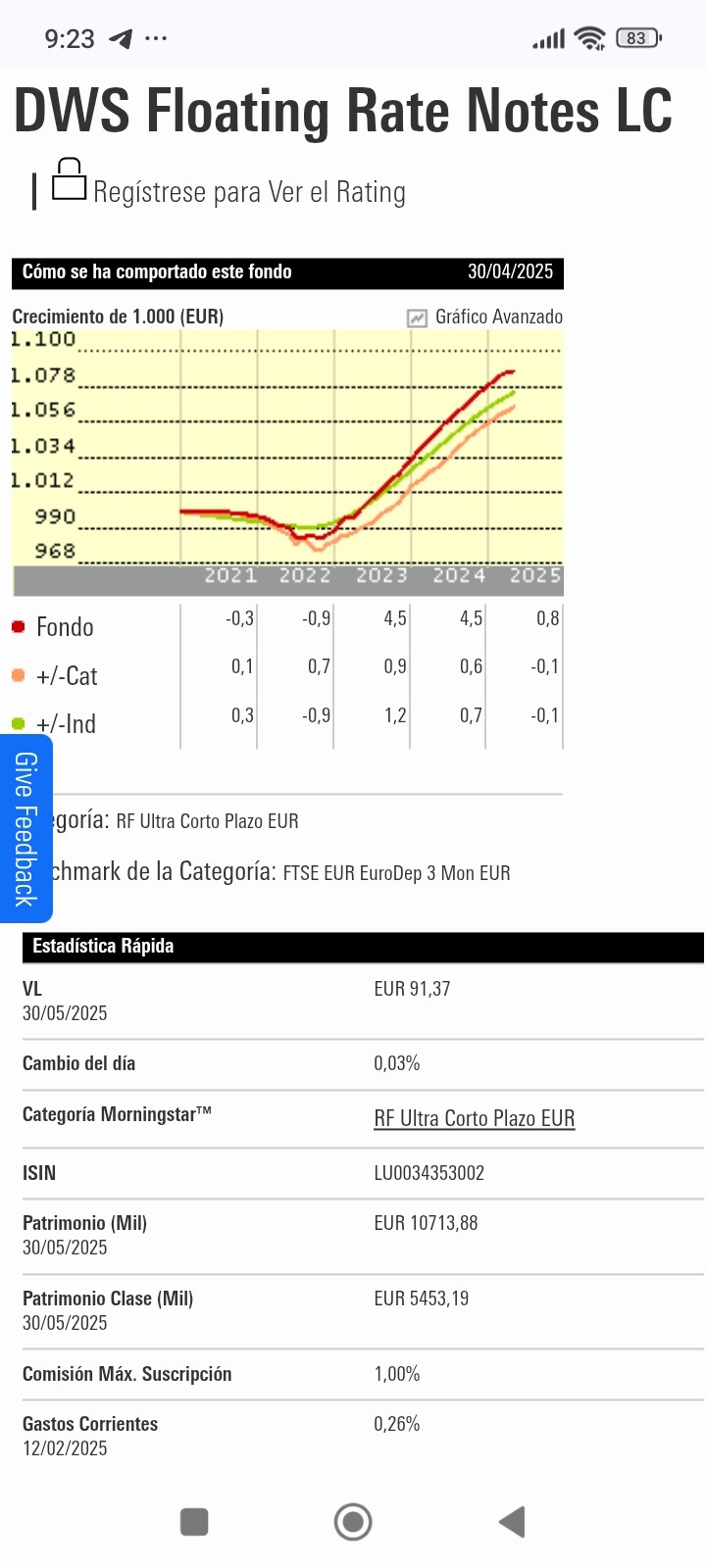This screenshot has width=706, height=1568.
Task: Tap Regístrese para Ver el Rating link
Action: coord(249,191)
